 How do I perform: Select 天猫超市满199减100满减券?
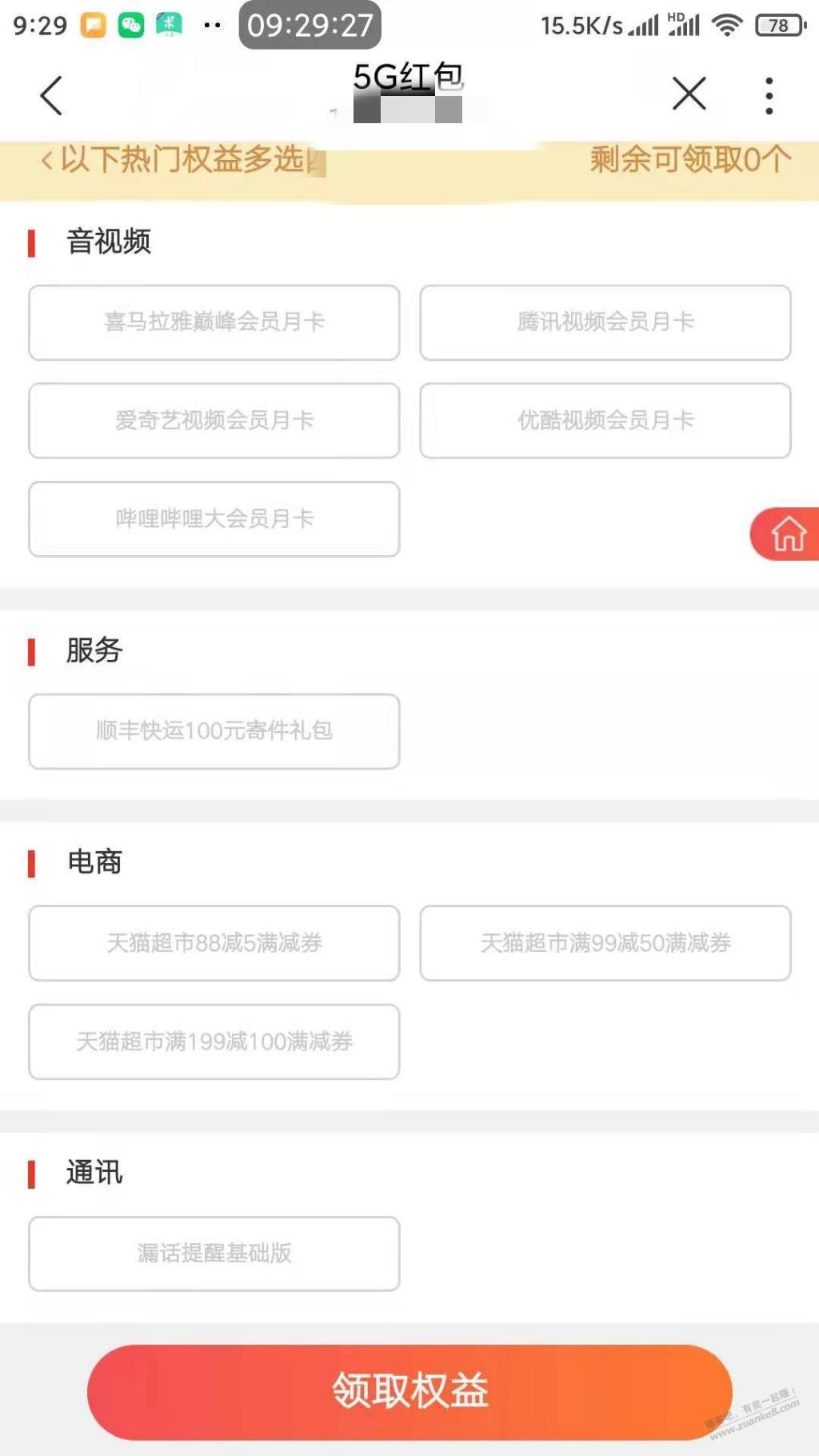(214, 1042)
